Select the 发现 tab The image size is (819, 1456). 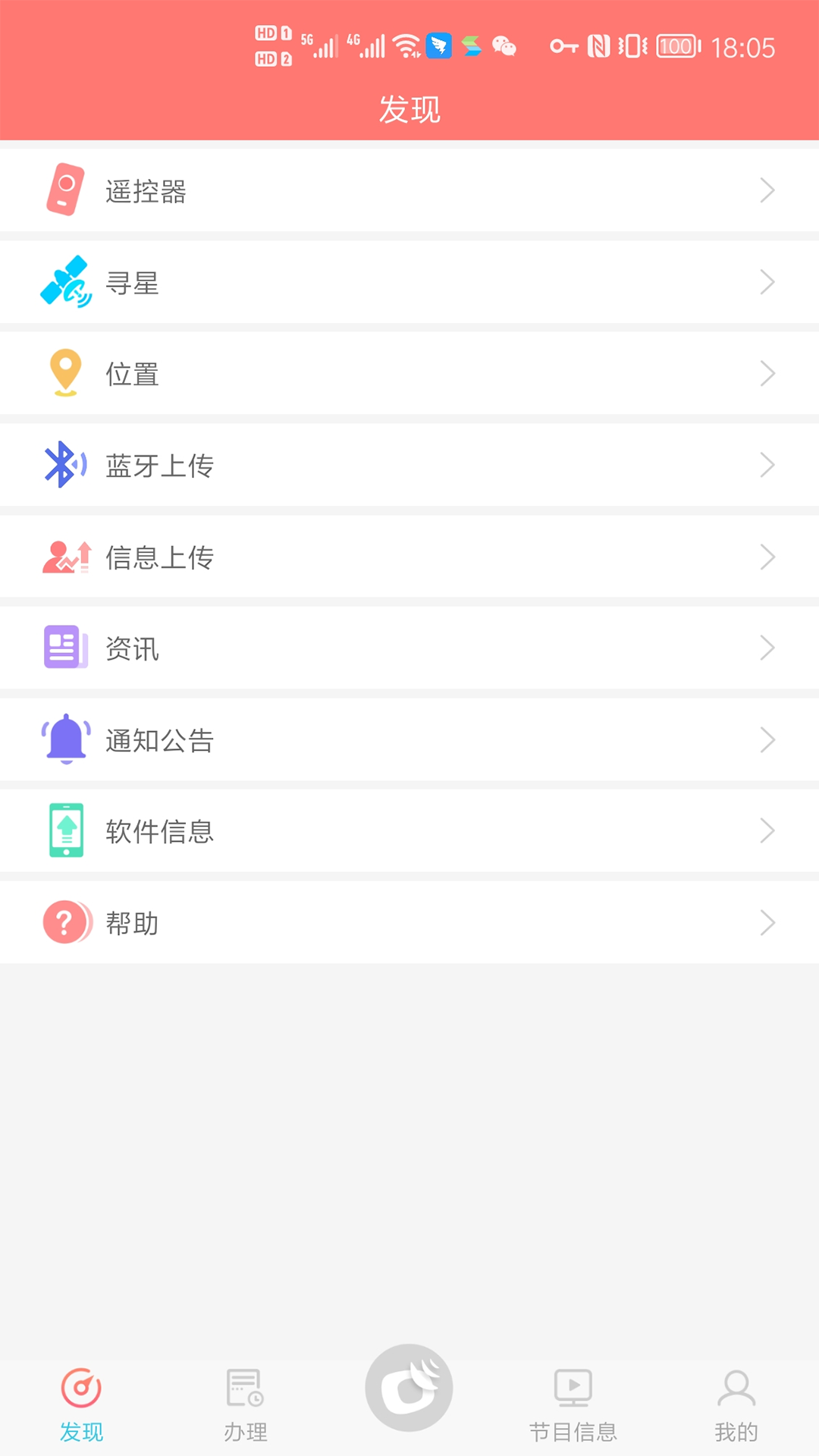click(81, 1407)
